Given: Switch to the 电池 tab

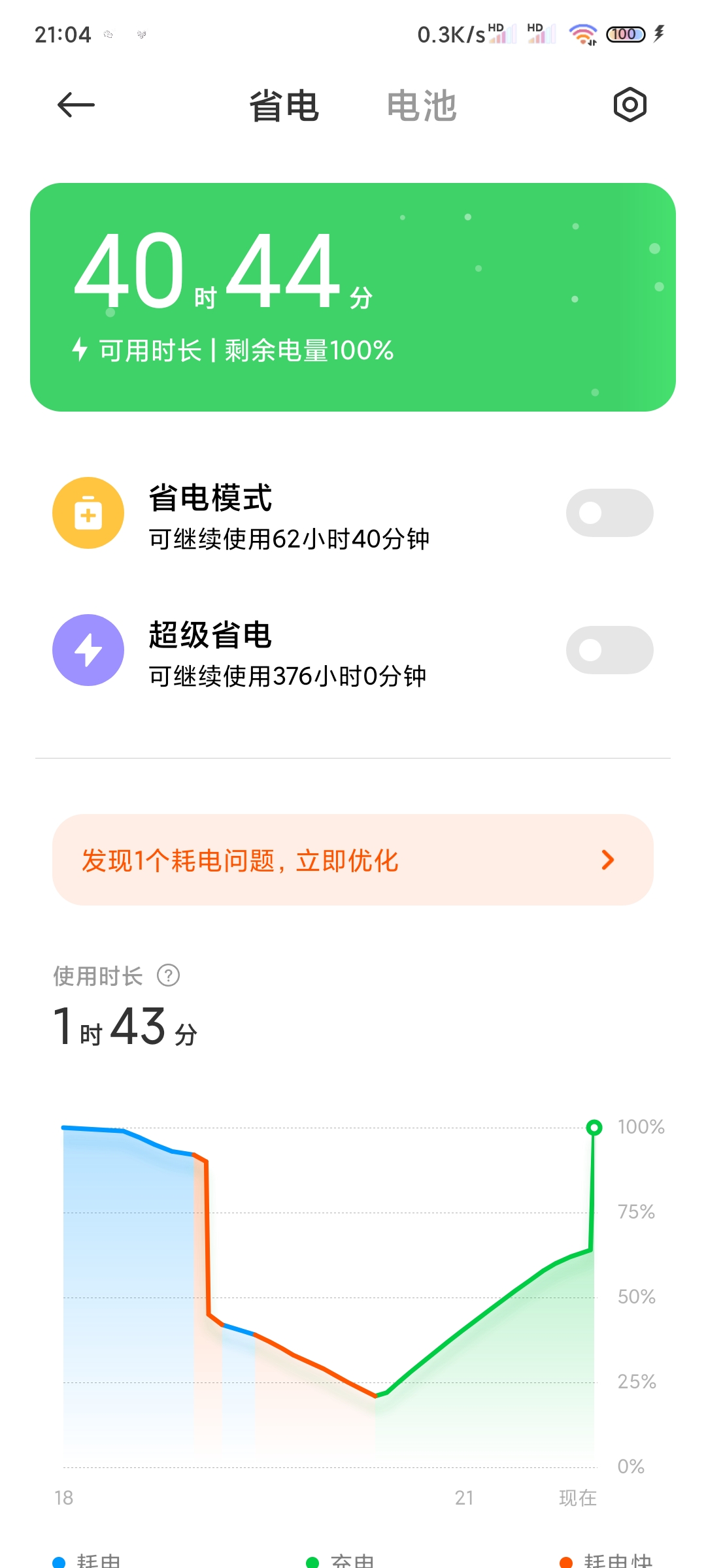Looking at the screenshot, I should [x=422, y=106].
